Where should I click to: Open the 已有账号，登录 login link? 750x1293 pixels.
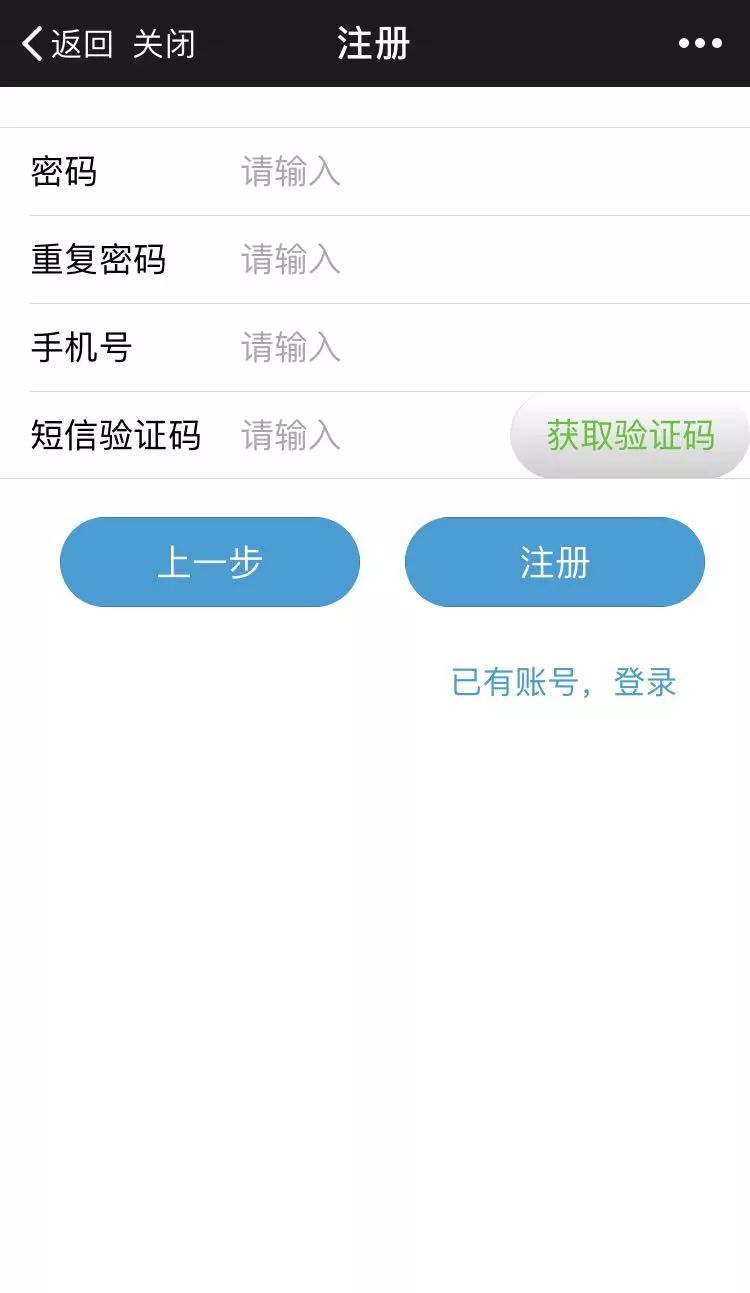click(x=564, y=683)
